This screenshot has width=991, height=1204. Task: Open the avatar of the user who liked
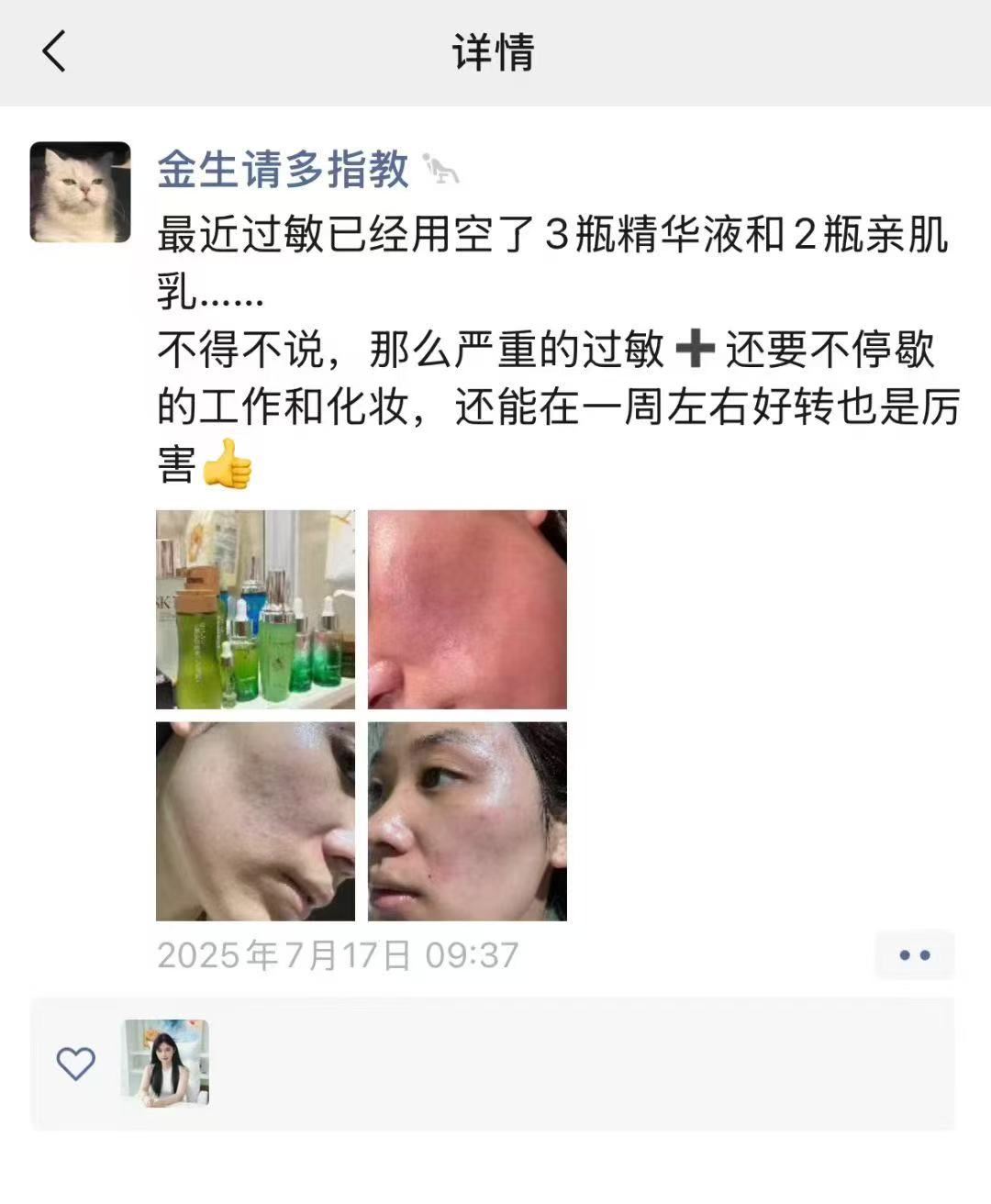coord(166,1063)
